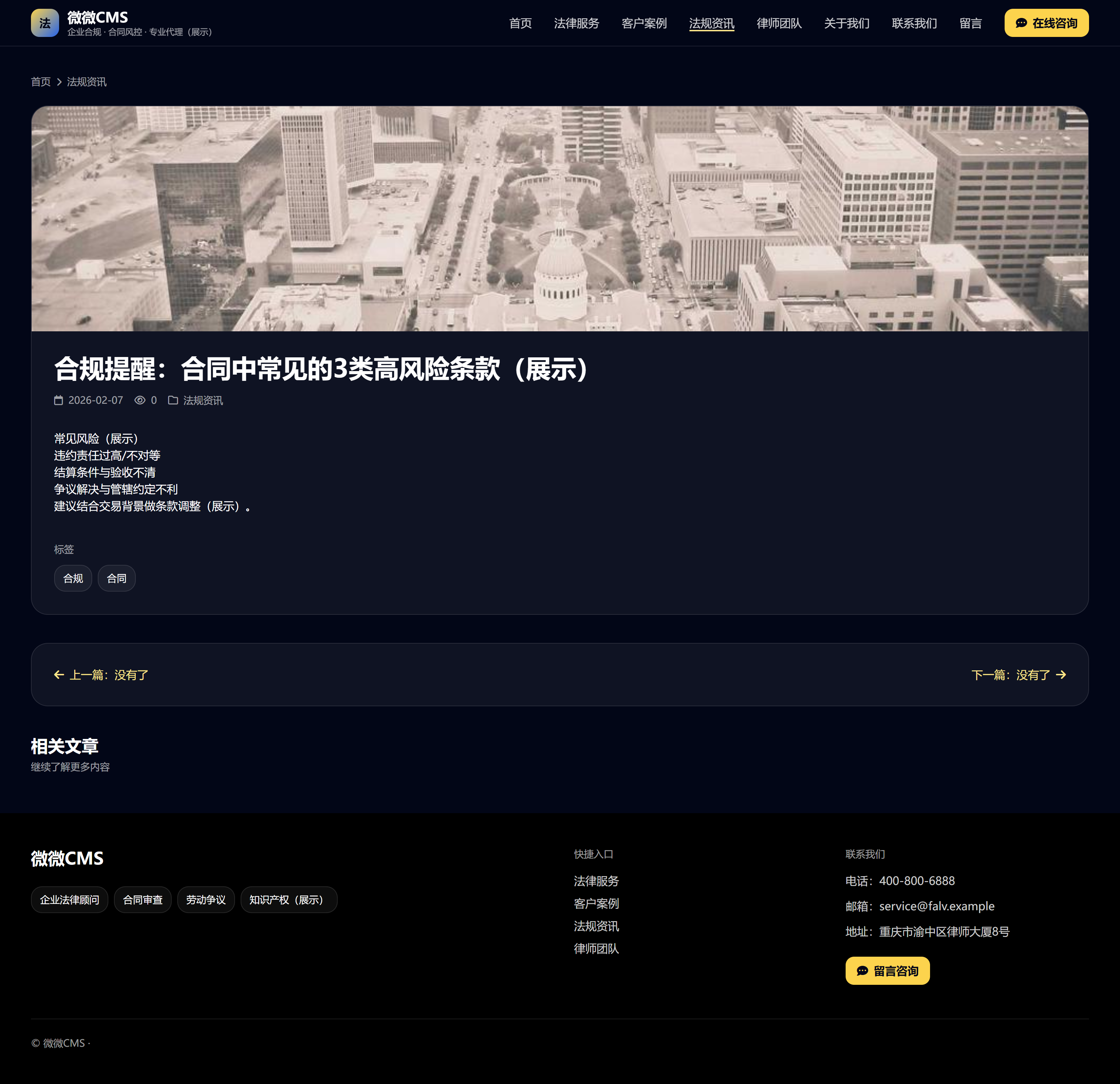
Task: Go to 法律服务 in top navigation
Action: (576, 24)
